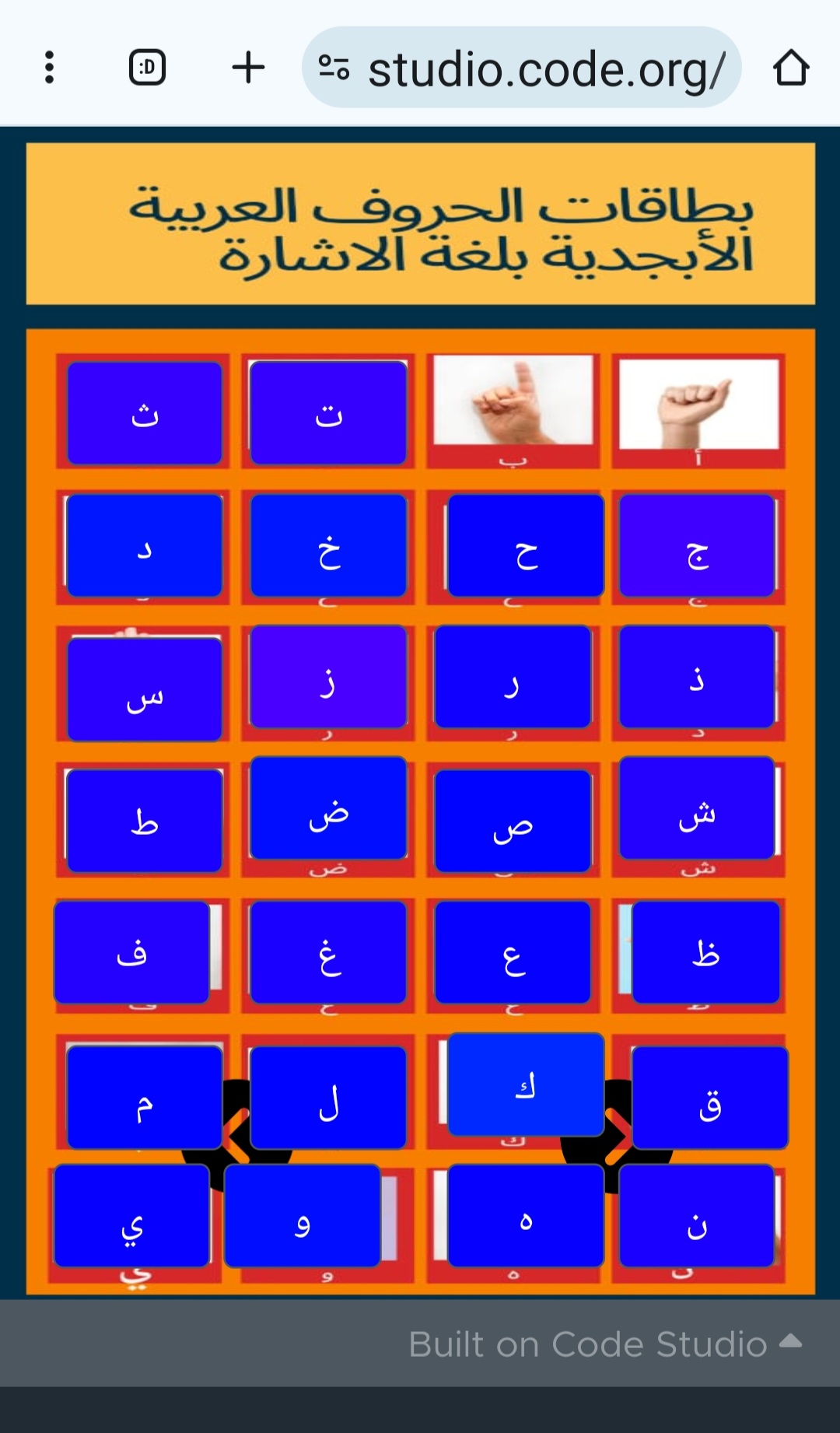Image resolution: width=840 pixels, height=1433 pixels.
Task: Select the س letter button
Action: point(145,690)
